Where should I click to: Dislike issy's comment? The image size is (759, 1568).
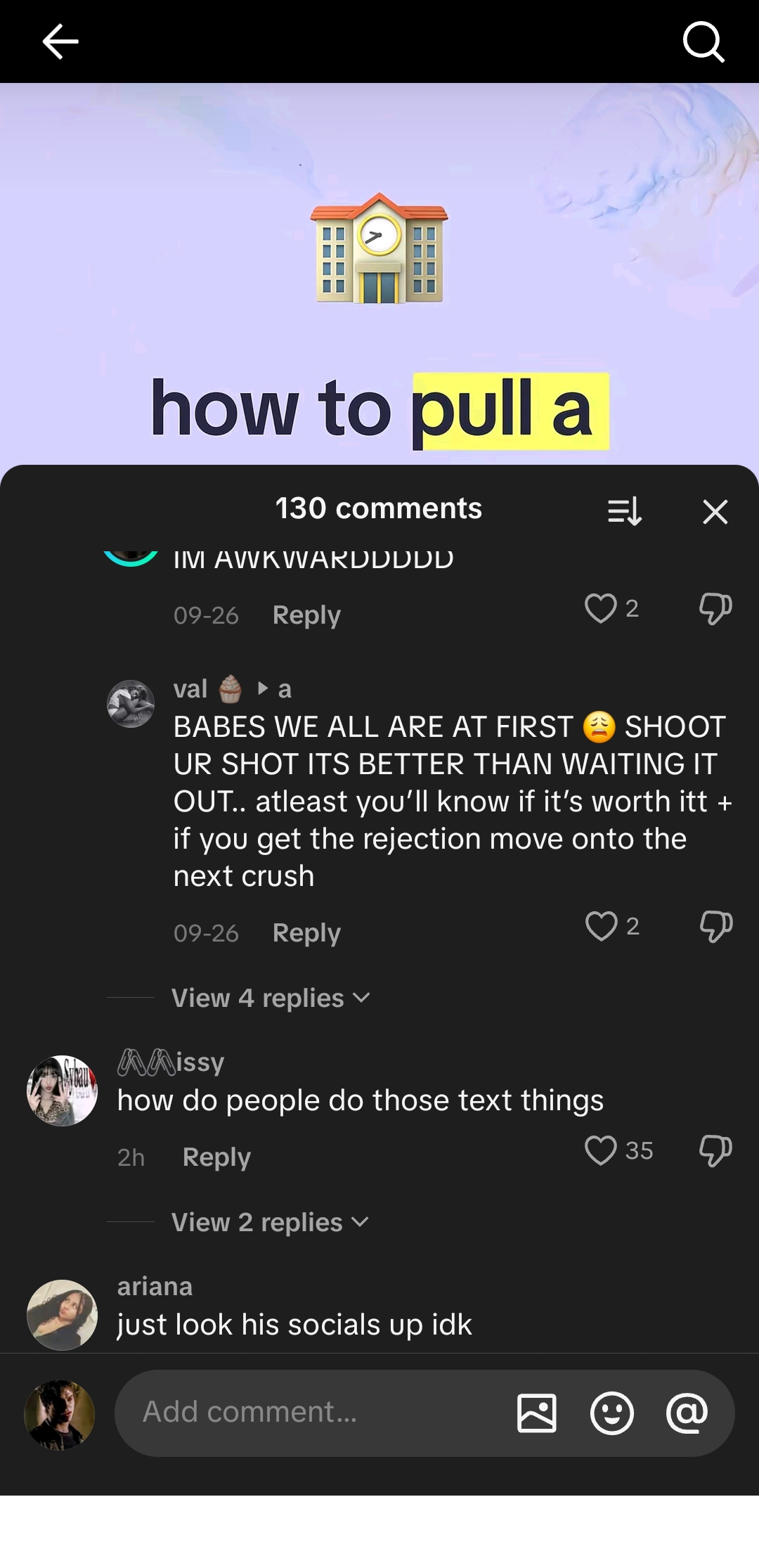coord(715,1150)
